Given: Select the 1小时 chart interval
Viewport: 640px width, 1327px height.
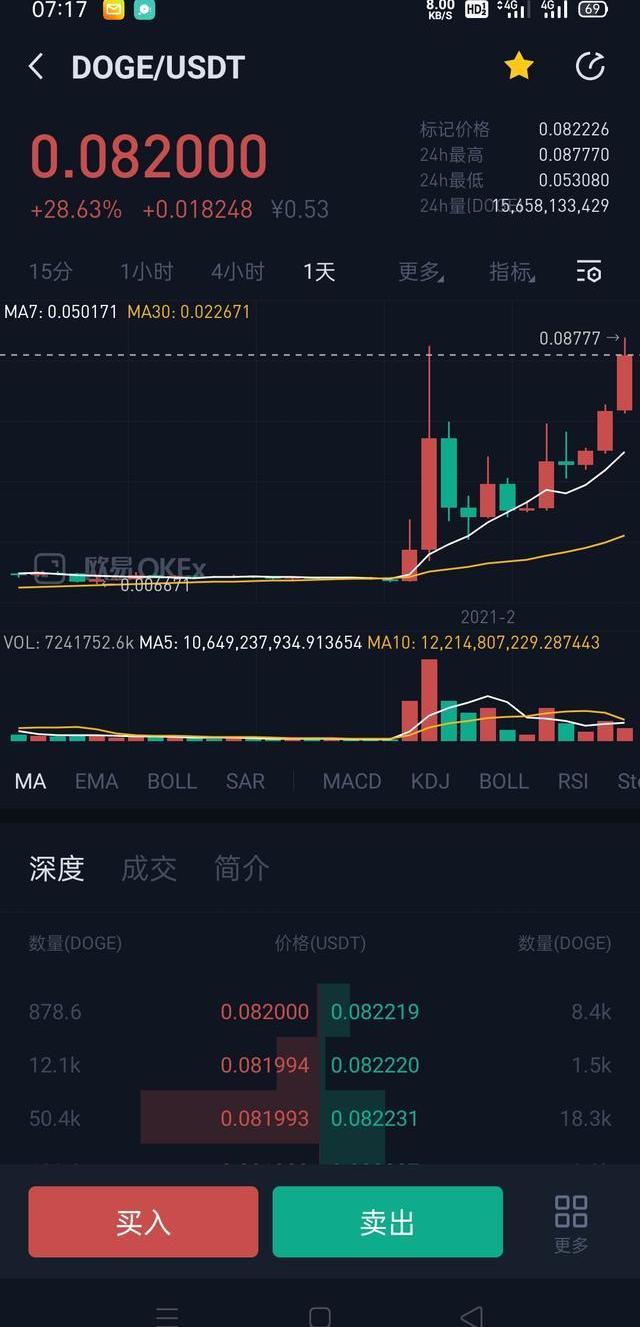Looking at the screenshot, I should click(146, 271).
